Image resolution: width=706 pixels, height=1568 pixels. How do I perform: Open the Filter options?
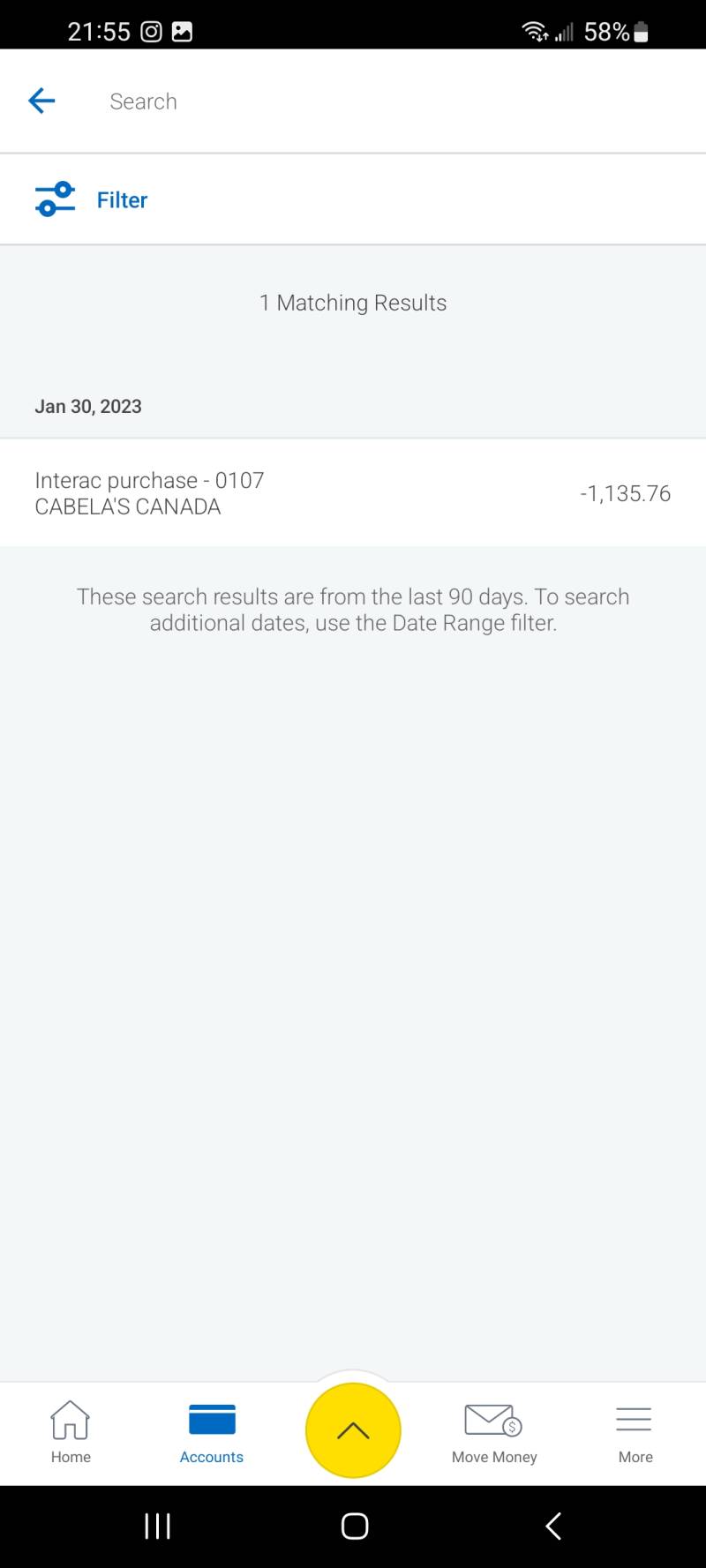tap(91, 199)
